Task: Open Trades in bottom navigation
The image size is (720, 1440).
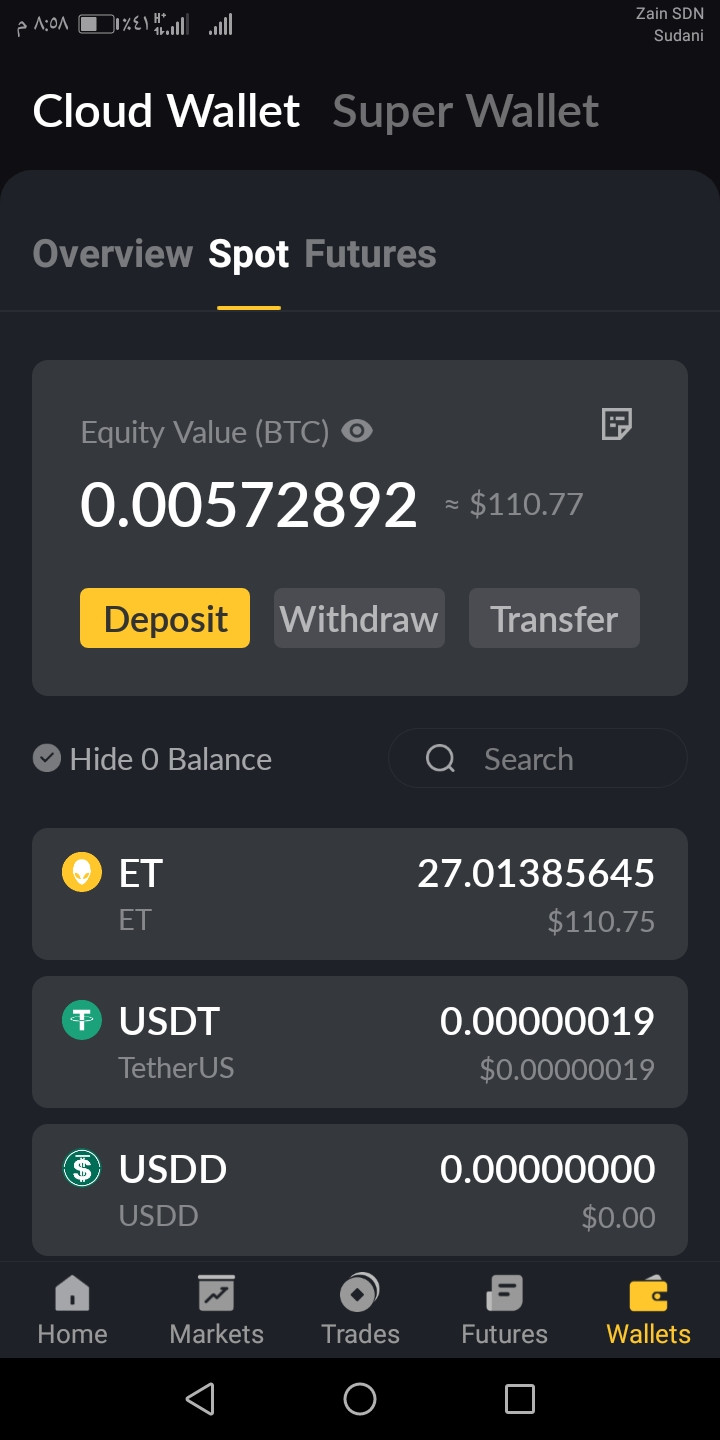Action: [360, 1310]
